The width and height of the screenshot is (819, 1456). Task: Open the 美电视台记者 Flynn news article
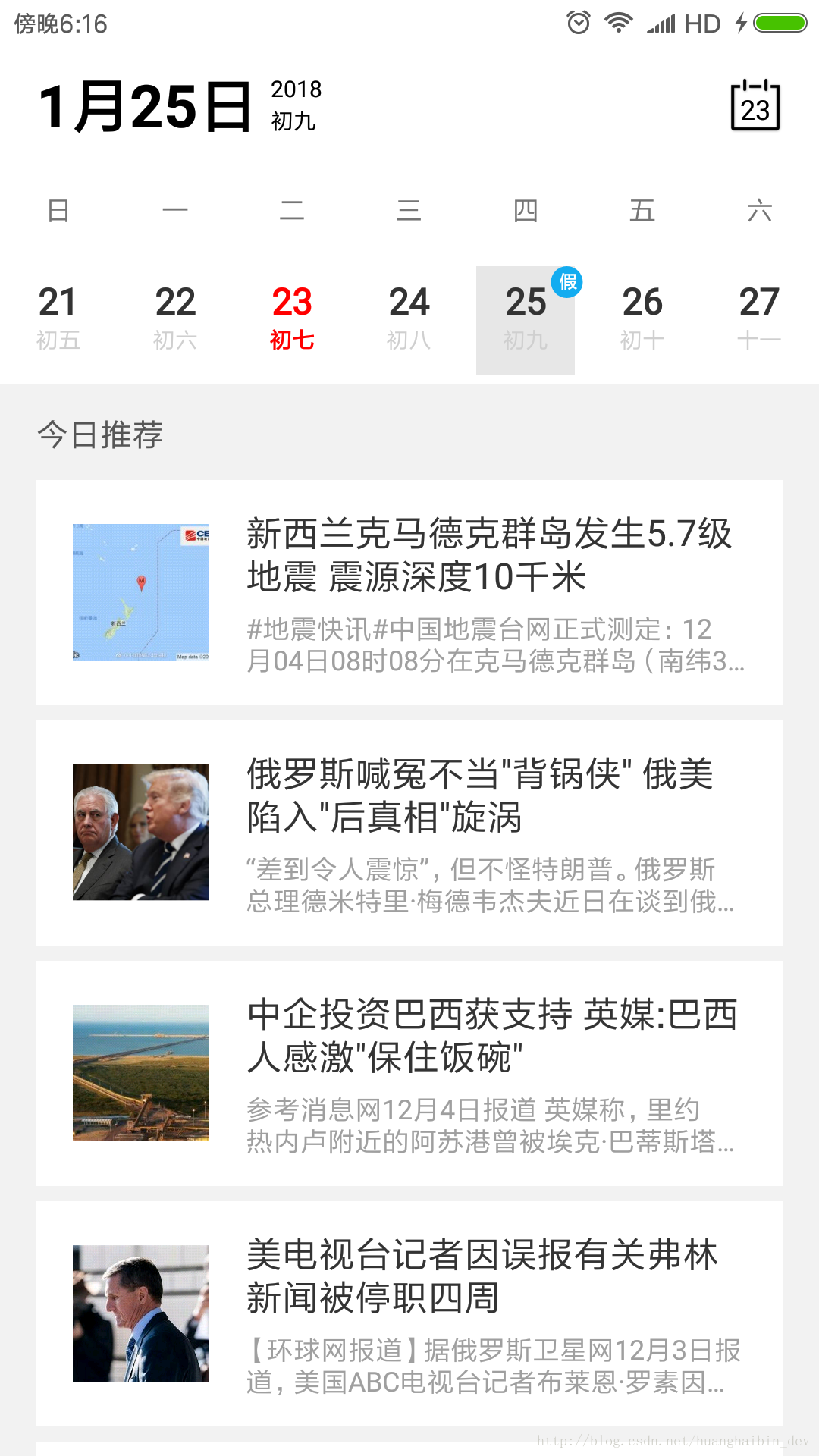tap(409, 1313)
